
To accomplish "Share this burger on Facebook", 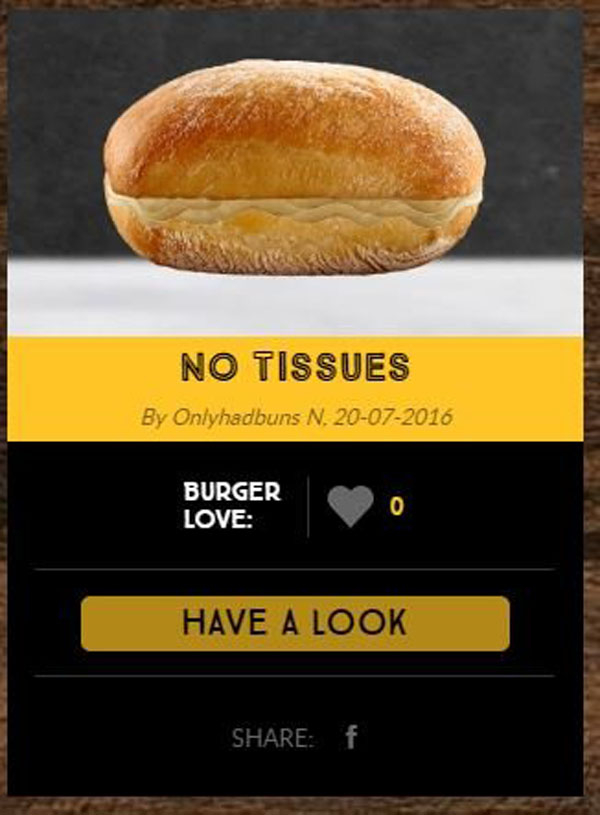I will click(x=351, y=738).
